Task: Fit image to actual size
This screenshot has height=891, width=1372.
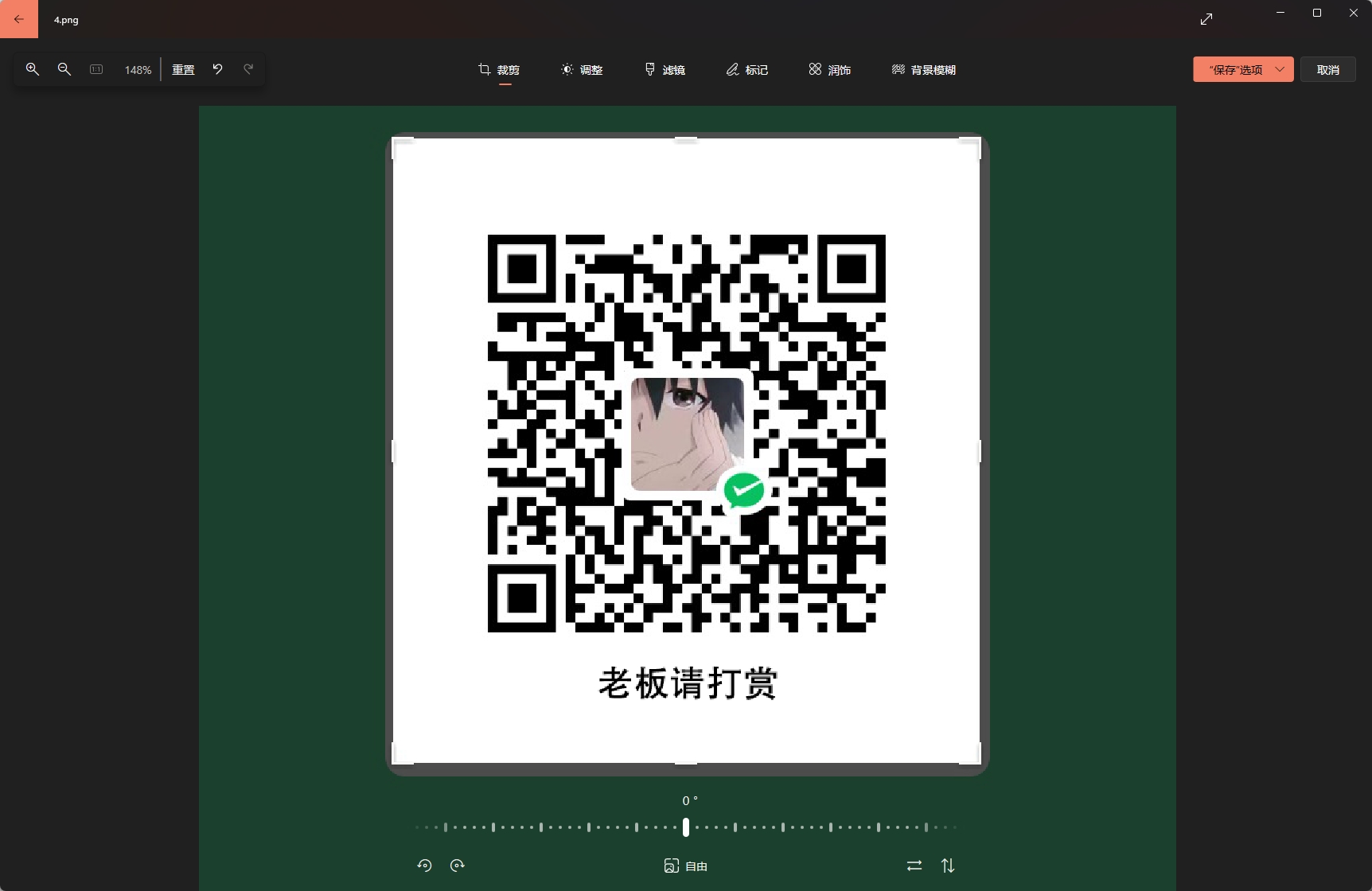Action: pyautogui.click(x=96, y=69)
